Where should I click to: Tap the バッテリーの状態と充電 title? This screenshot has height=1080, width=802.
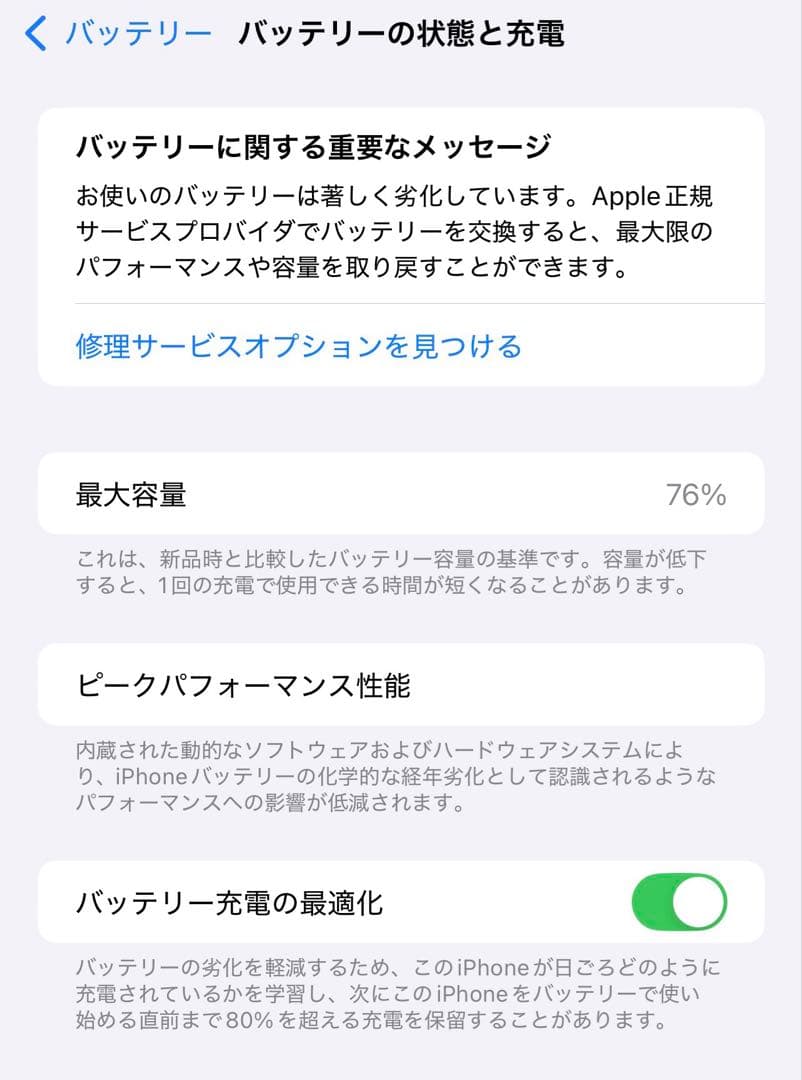click(400, 33)
